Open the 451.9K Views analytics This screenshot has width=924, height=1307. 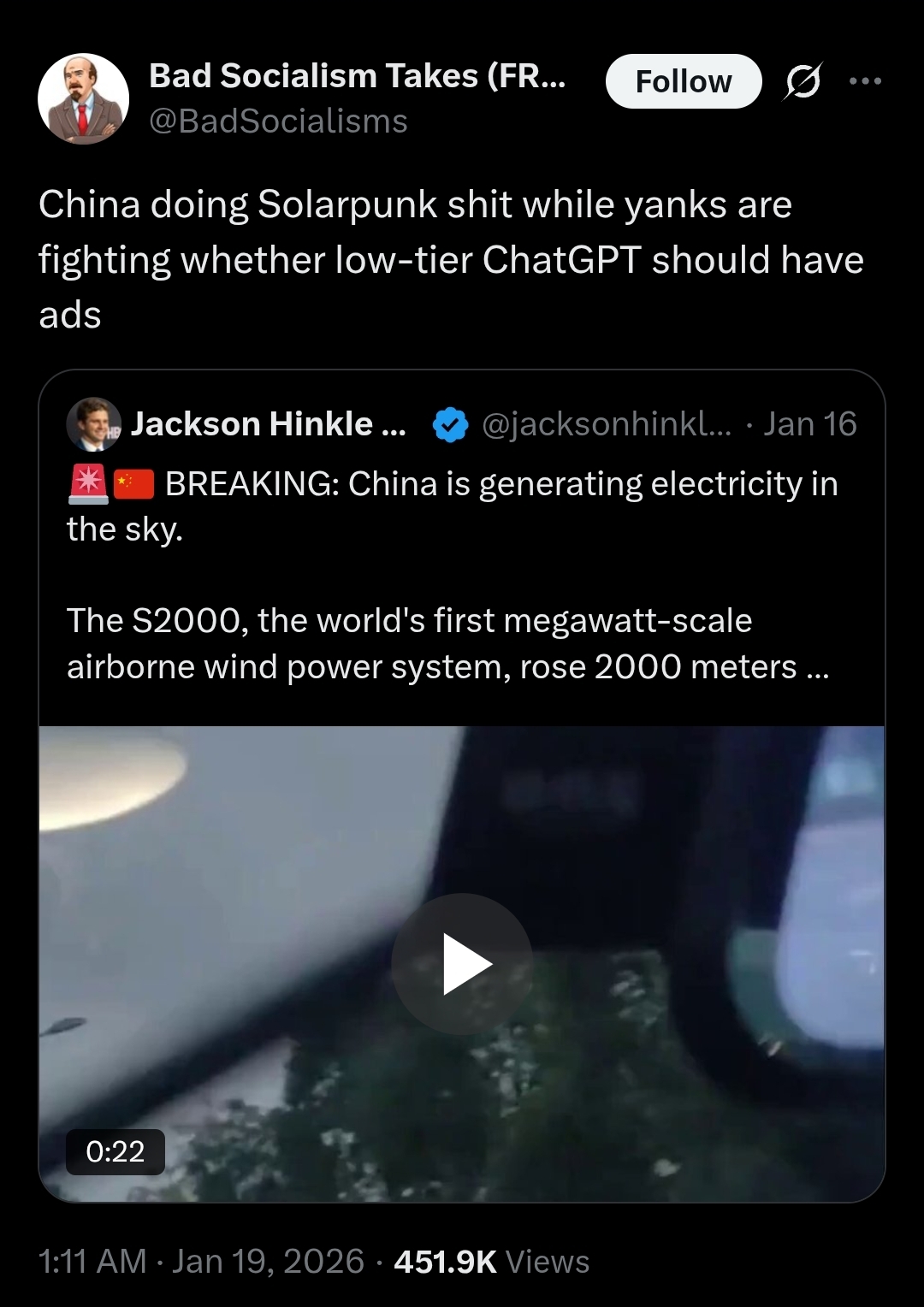(x=491, y=1262)
